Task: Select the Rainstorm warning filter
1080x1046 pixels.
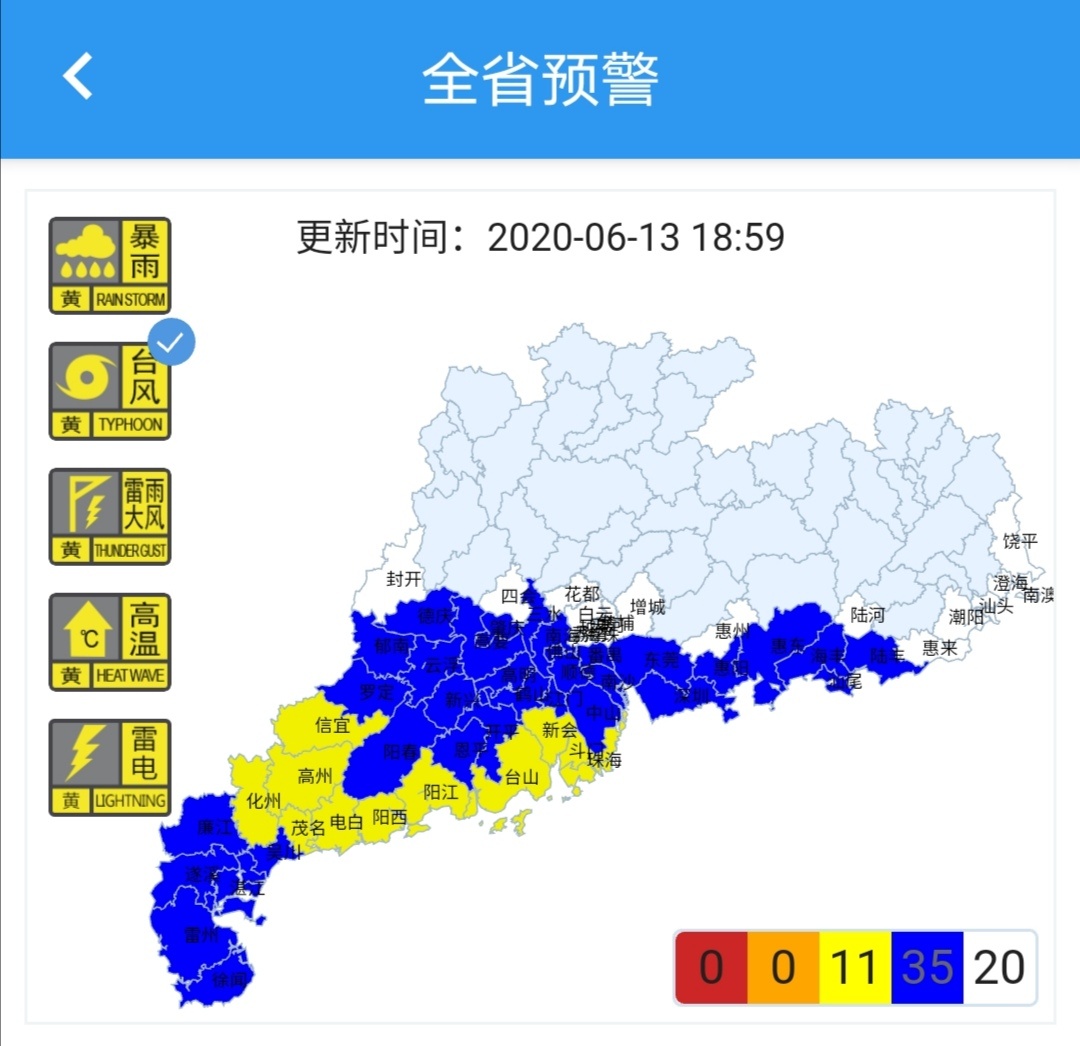Action: point(110,266)
